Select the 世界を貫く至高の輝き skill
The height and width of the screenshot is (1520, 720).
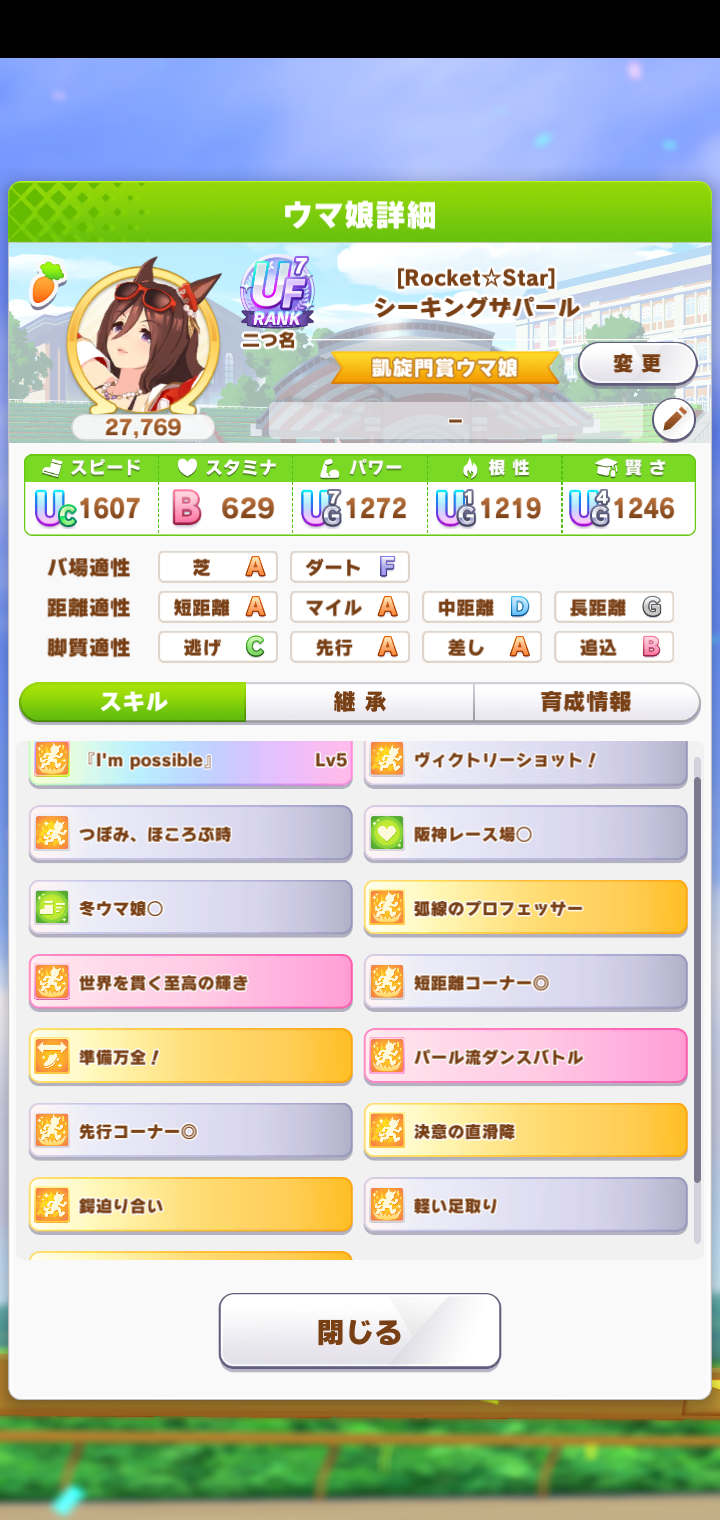tap(191, 983)
